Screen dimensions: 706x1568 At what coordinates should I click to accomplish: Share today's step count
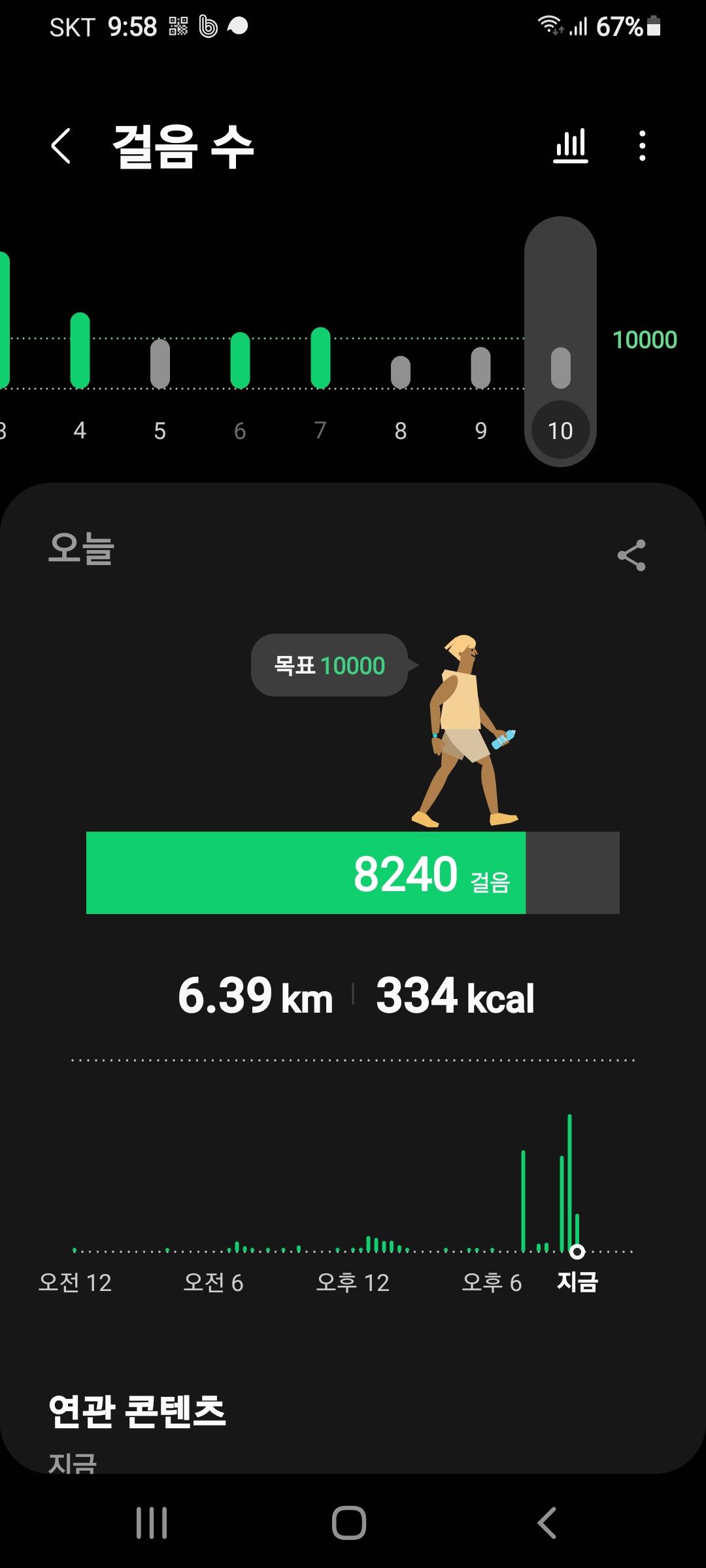point(631,555)
